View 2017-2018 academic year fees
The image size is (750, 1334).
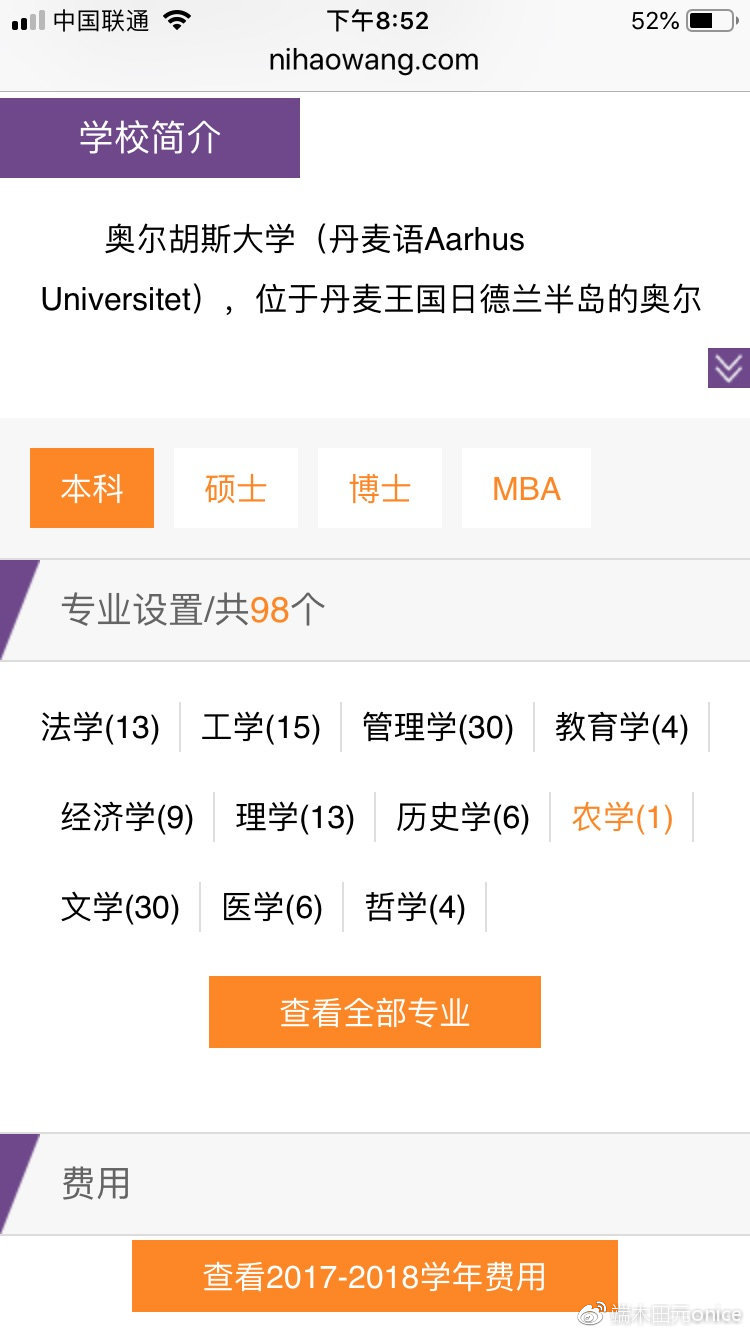375,1276
